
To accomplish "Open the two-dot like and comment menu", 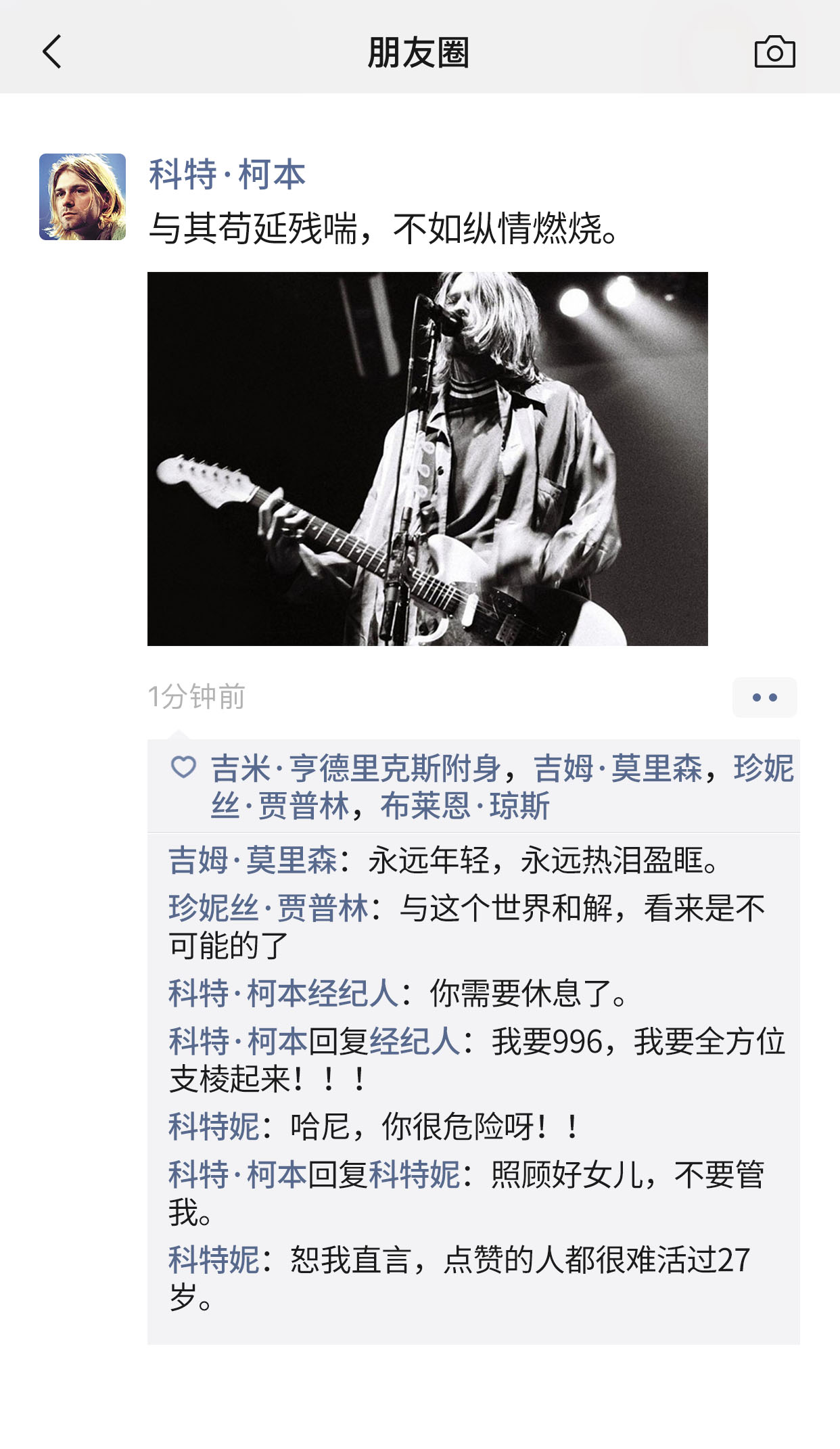I will (x=764, y=697).
